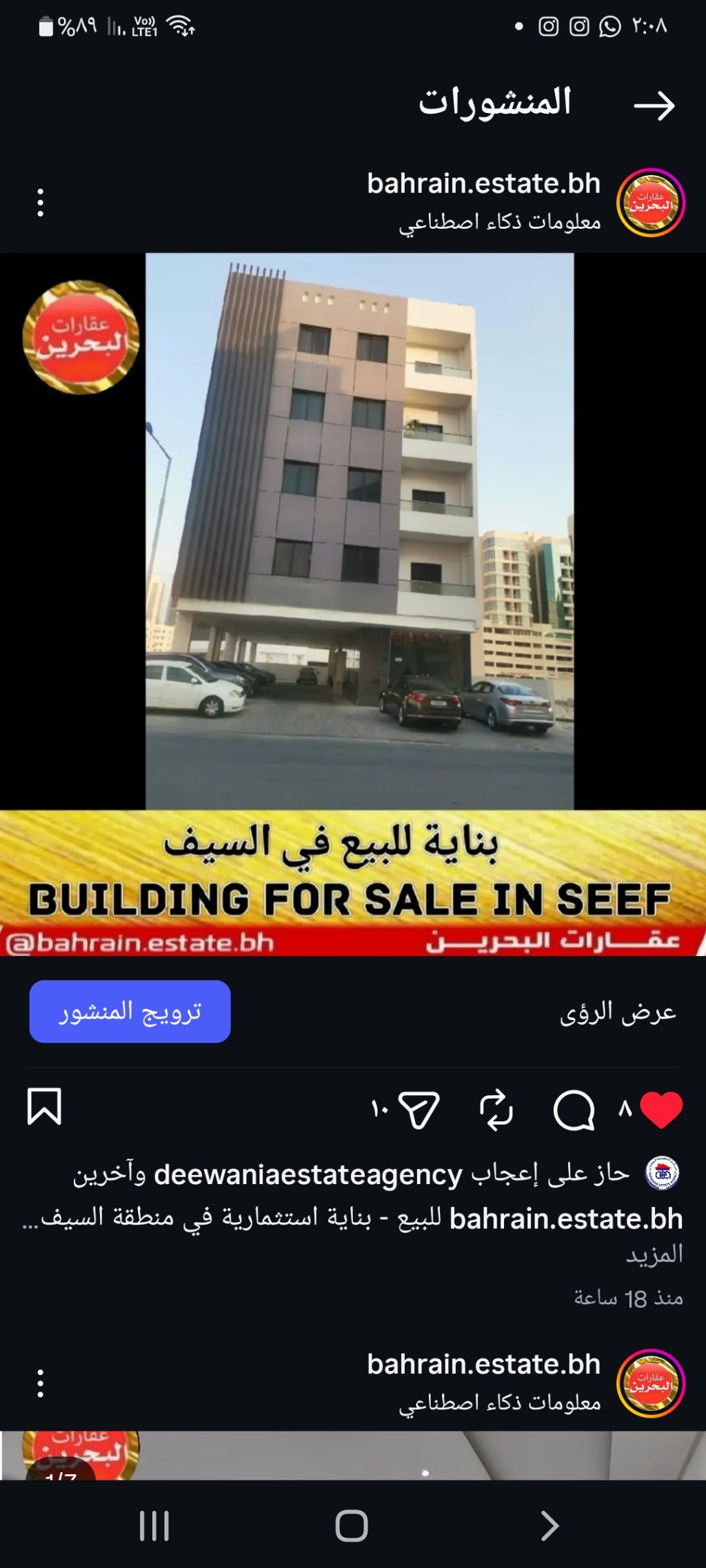Tap the ترويج المنشور boost button

coord(130,1011)
